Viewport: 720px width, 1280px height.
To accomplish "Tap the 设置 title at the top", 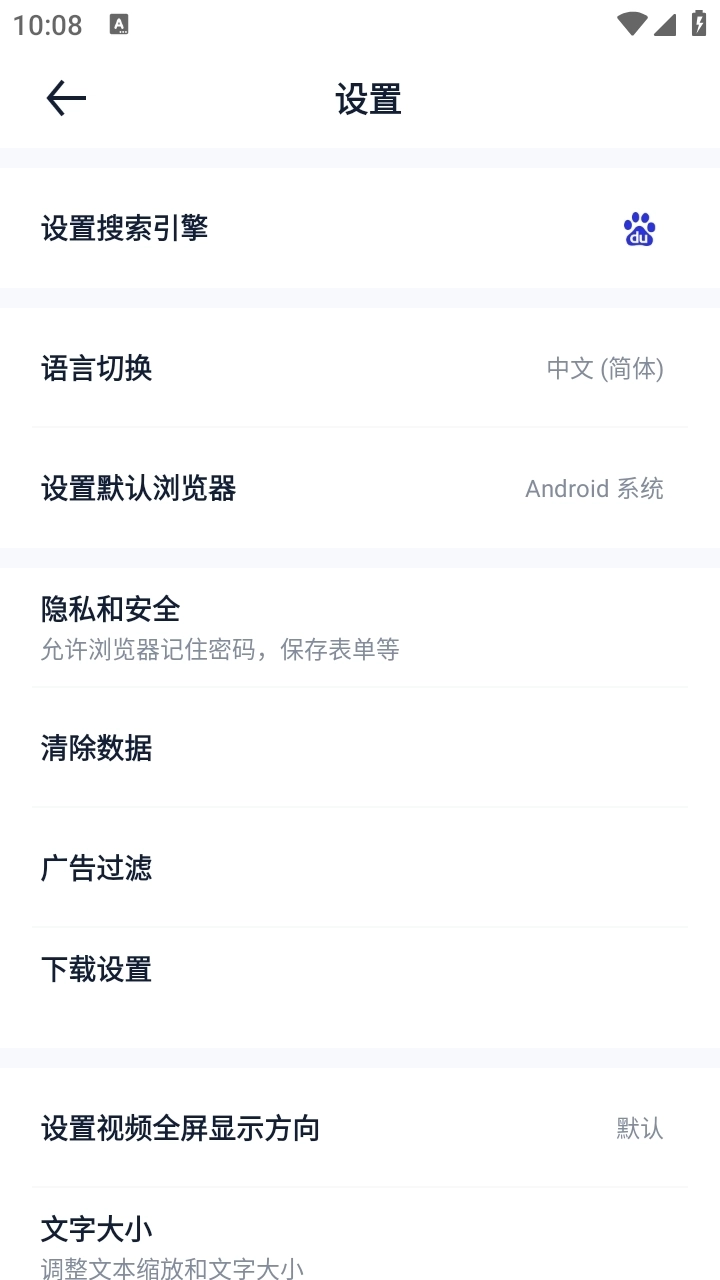I will (367, 99).
